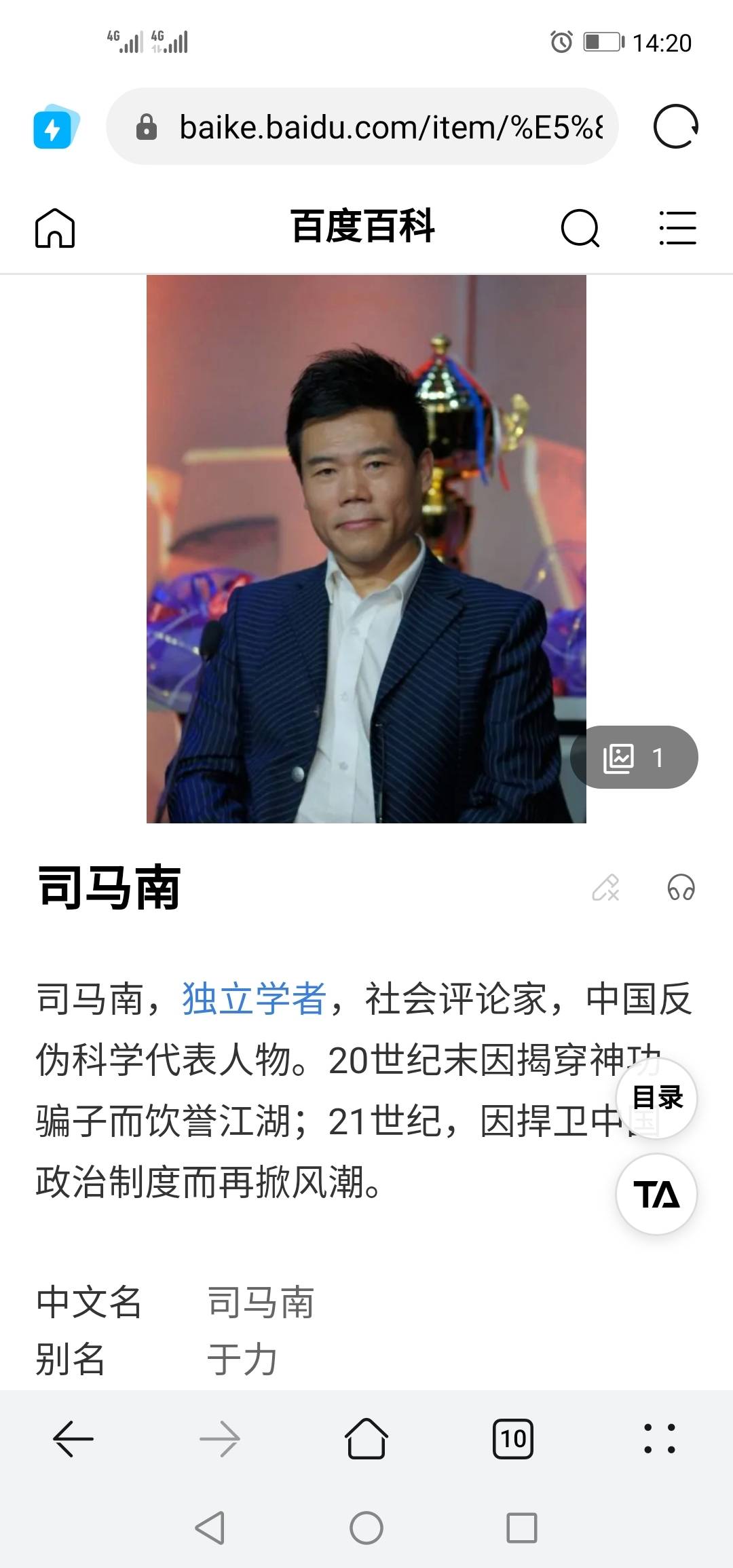Open the photo gallery badge
Screen dimensions: 733x1568
pyautogui.click(x=634, y=757)
